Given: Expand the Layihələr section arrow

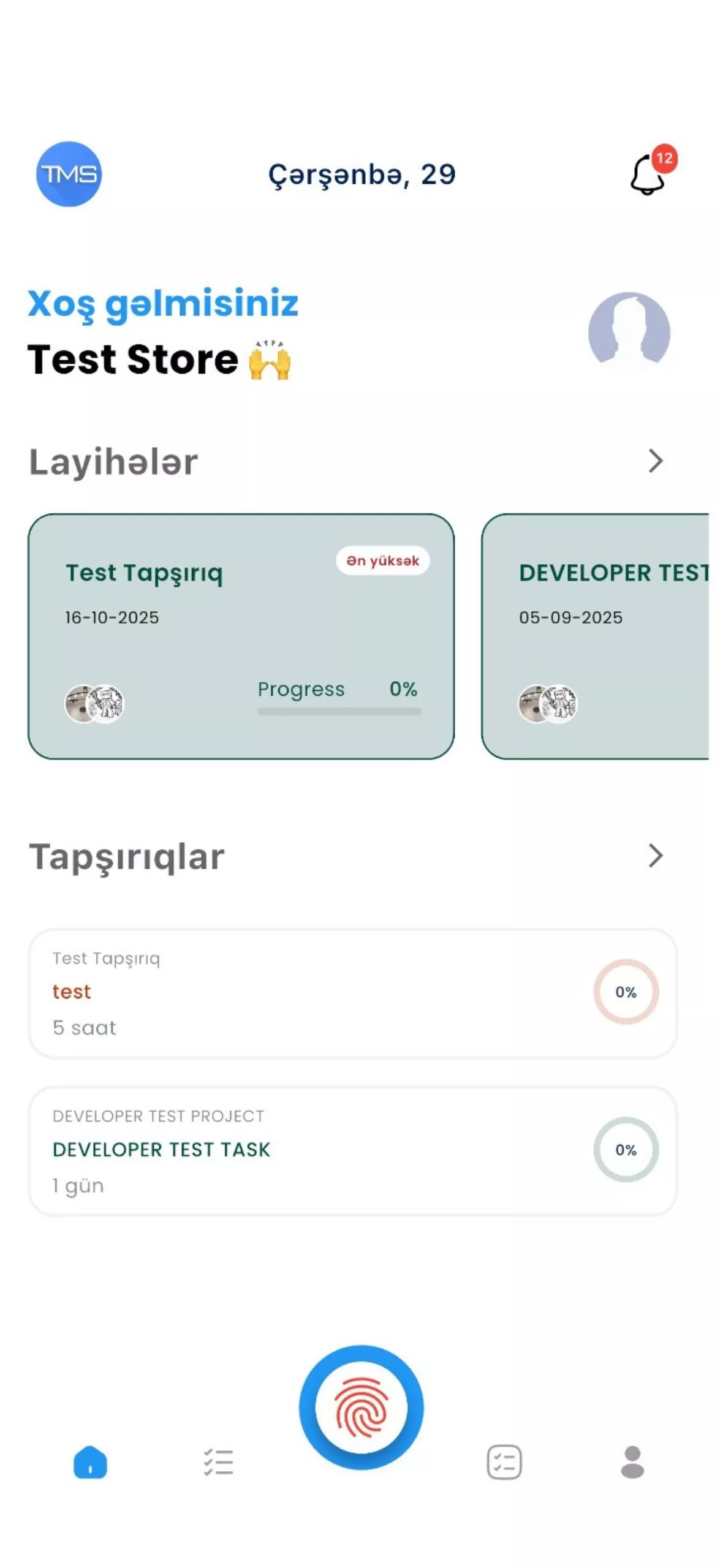Looking at the screenshot, I should pos(655,461).
